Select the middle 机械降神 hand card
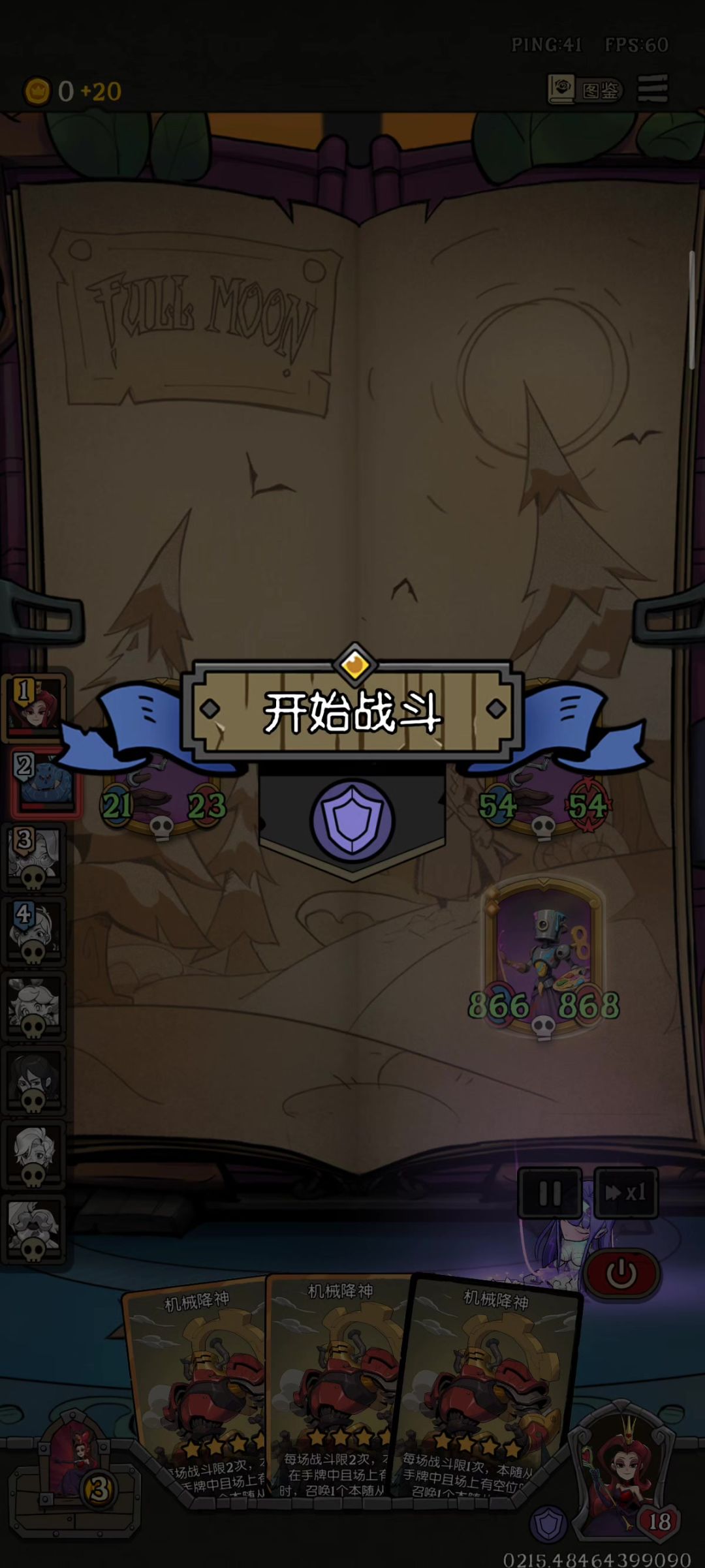705x1568 pixels. click(x=336, y=1380)
